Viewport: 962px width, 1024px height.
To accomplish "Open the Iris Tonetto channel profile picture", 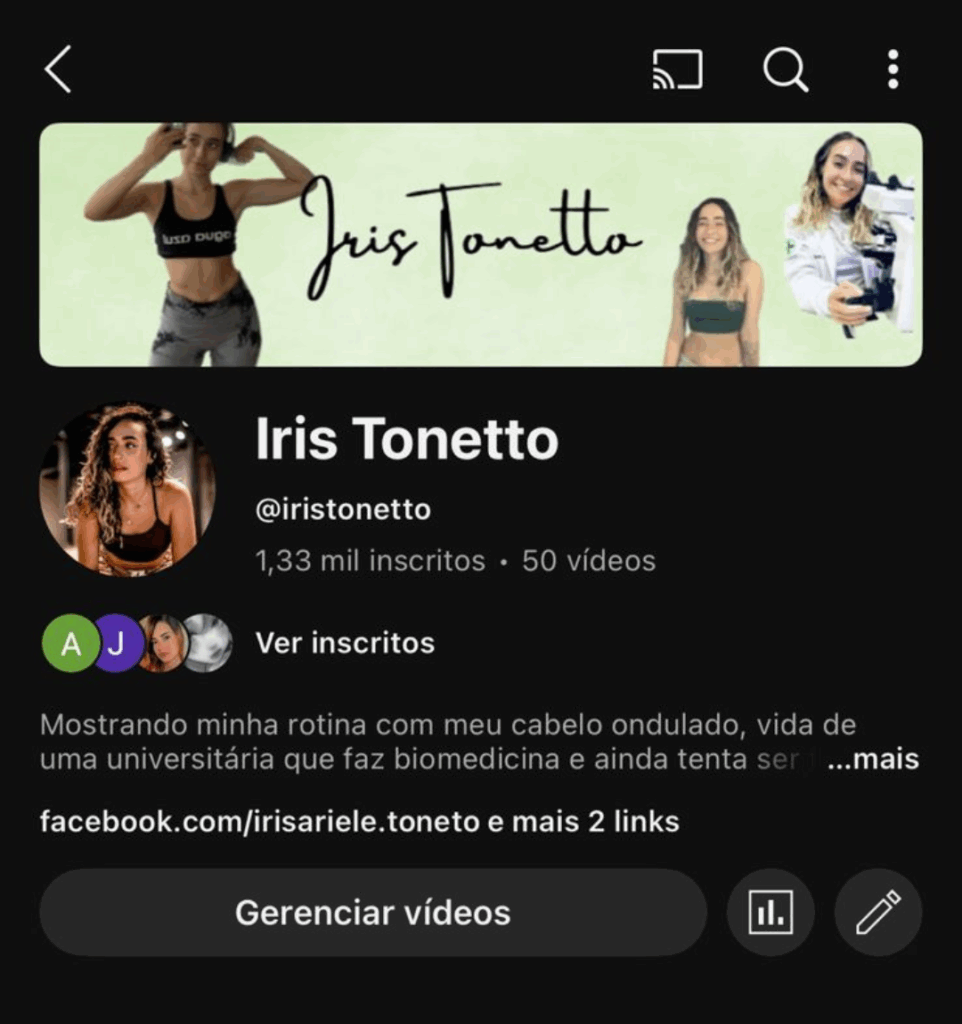I will 127,490.
